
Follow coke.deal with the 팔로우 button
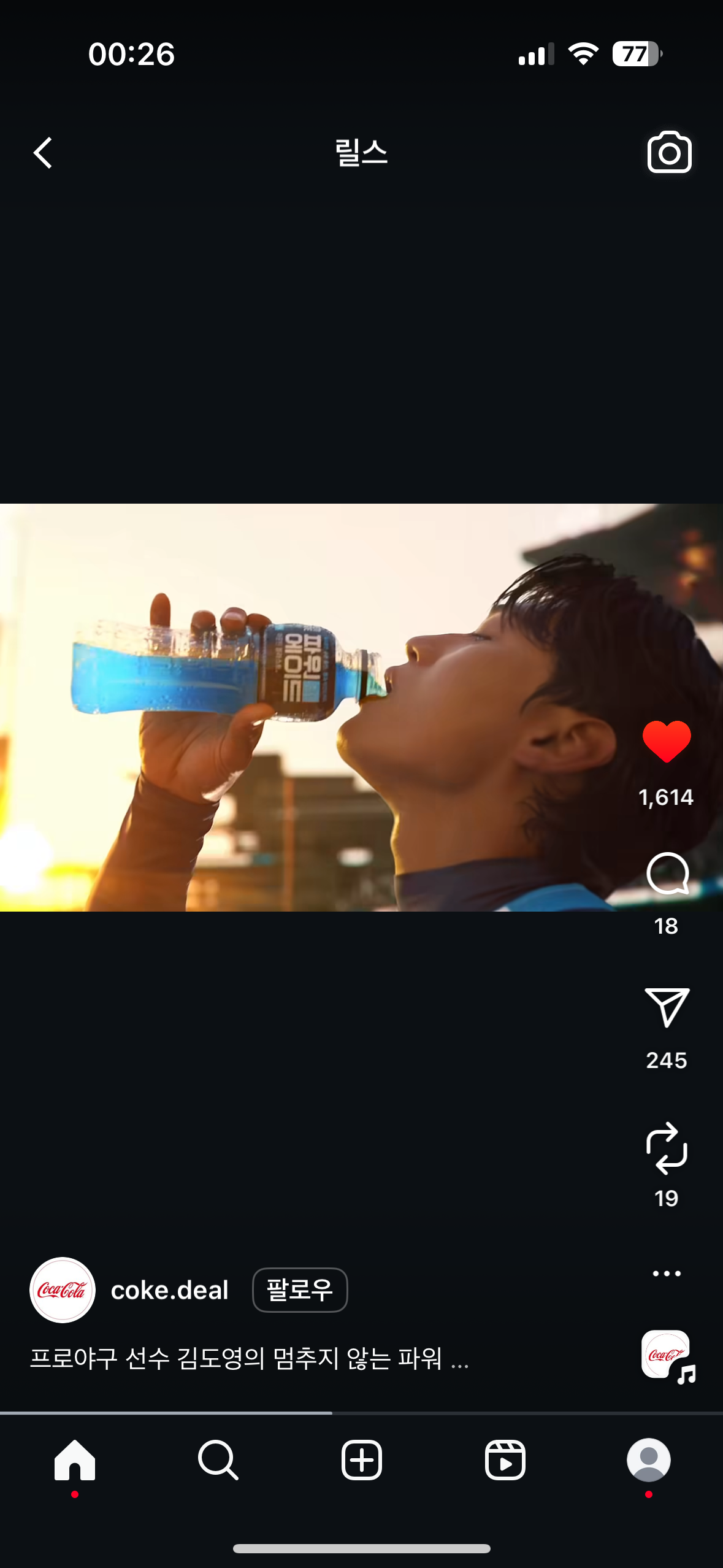coord(300,1290)
